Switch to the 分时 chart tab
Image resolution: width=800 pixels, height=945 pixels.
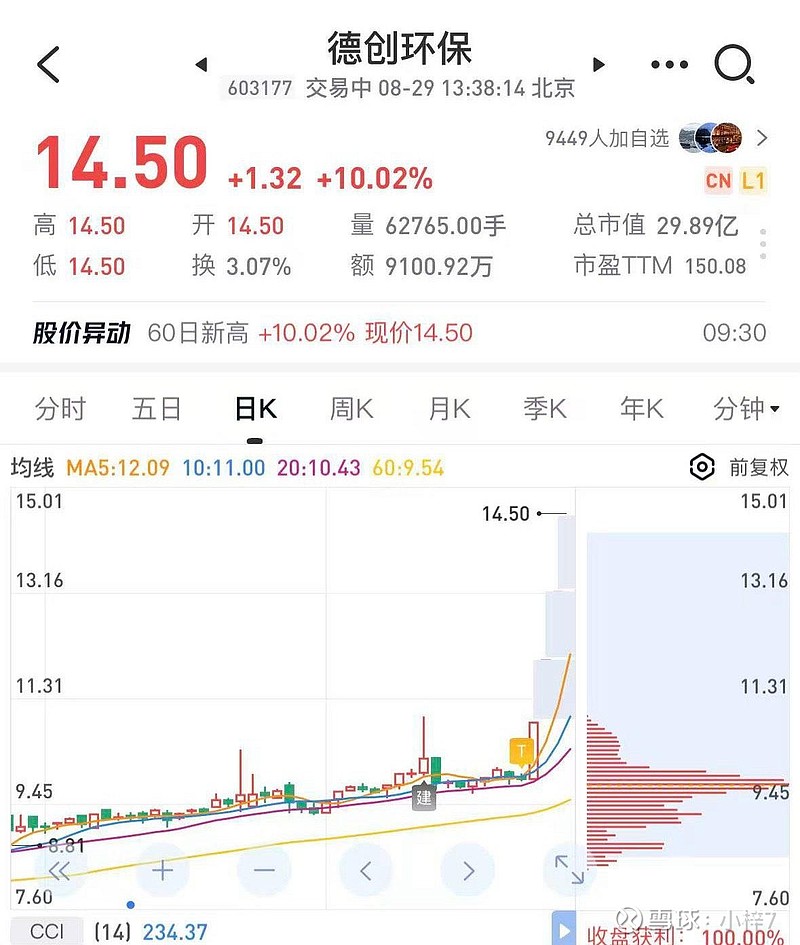click(x=60, y=409)
